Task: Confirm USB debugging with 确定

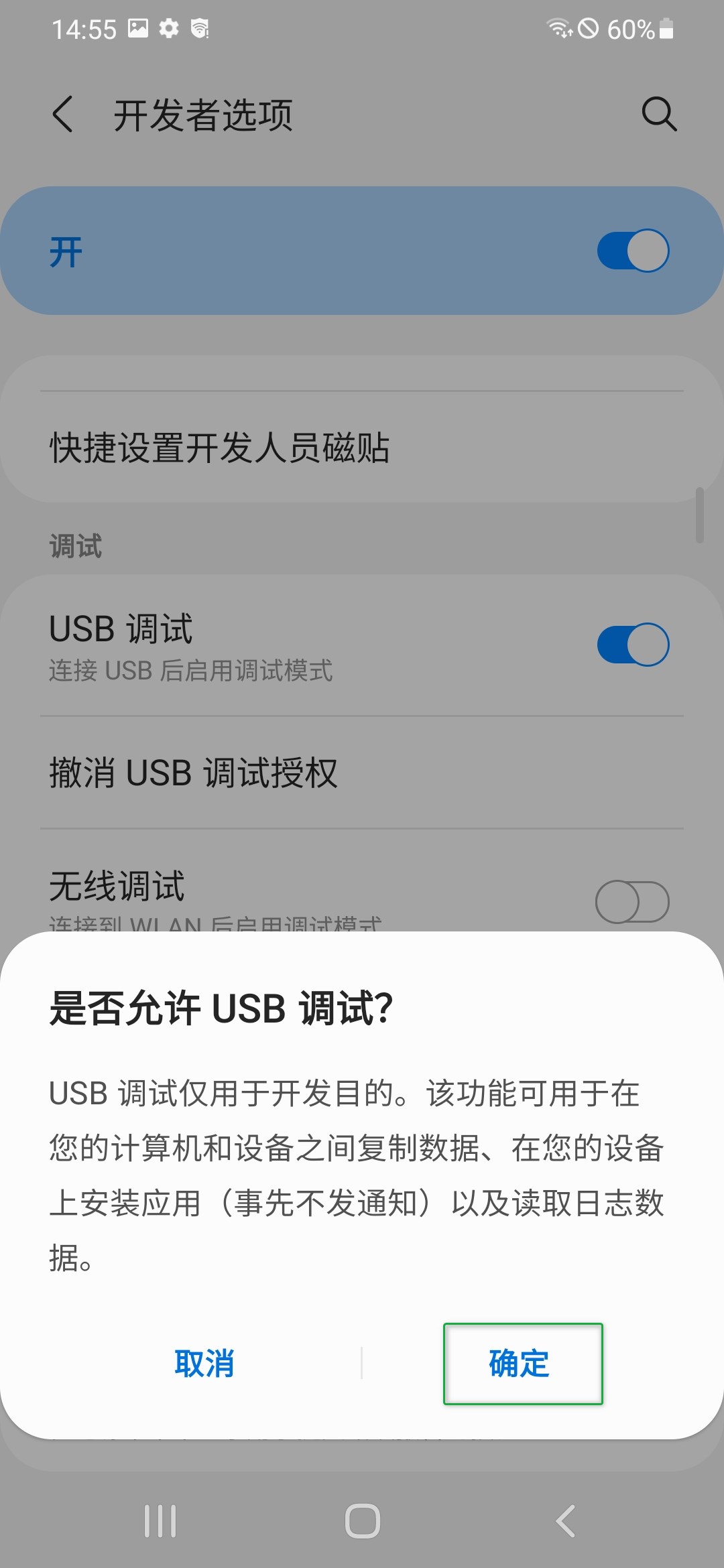Action: (x=523, y=1364)
